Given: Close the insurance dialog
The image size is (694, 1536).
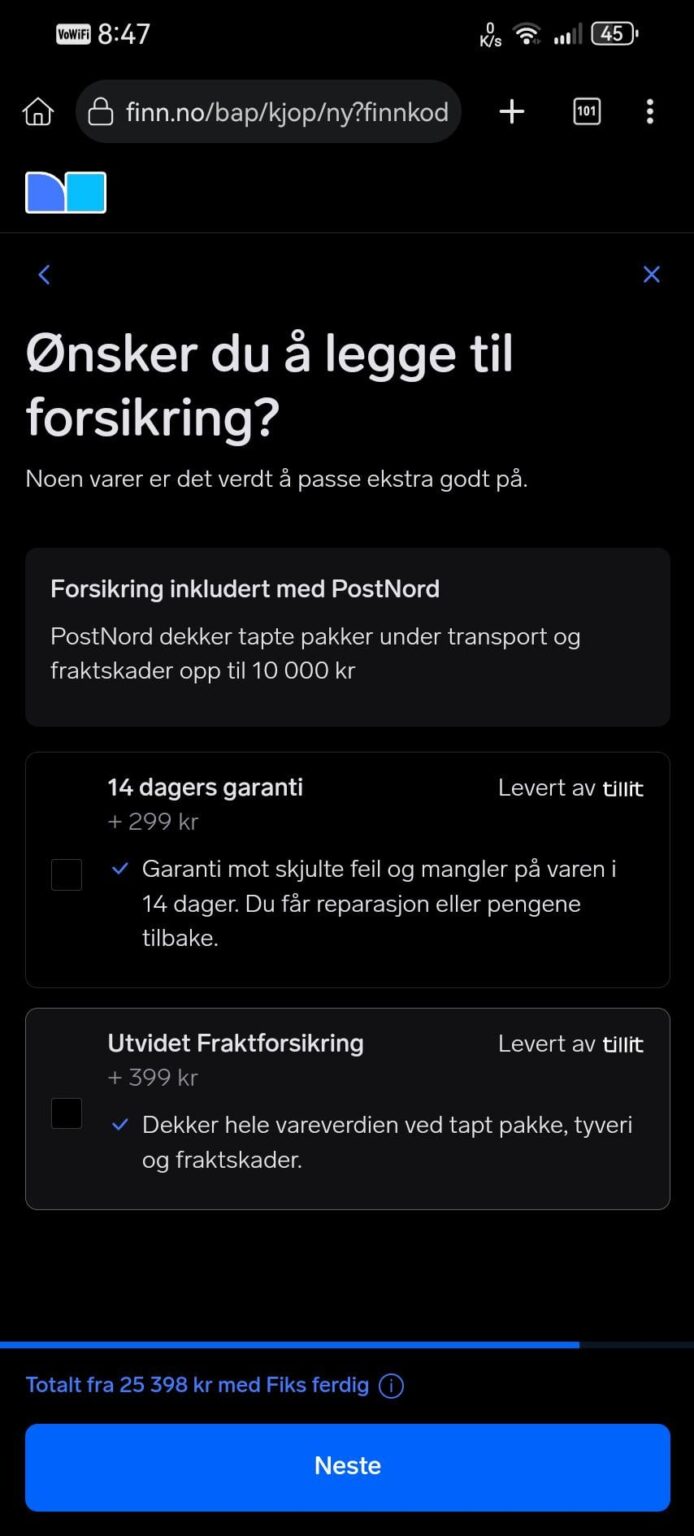Looking at the screenshot, I should point(651,274).
